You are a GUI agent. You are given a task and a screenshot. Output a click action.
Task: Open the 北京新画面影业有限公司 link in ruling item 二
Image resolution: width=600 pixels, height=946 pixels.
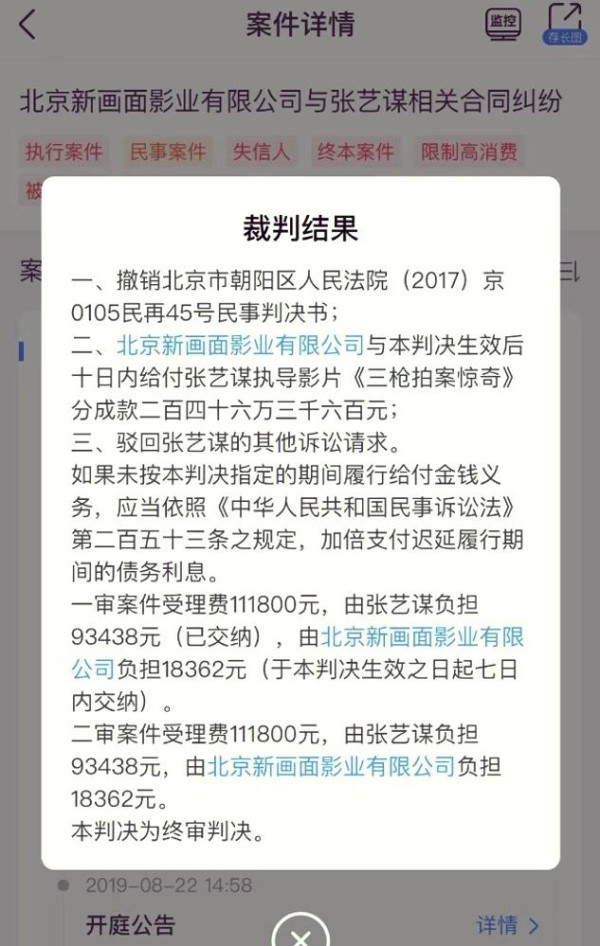pos(241,346)
